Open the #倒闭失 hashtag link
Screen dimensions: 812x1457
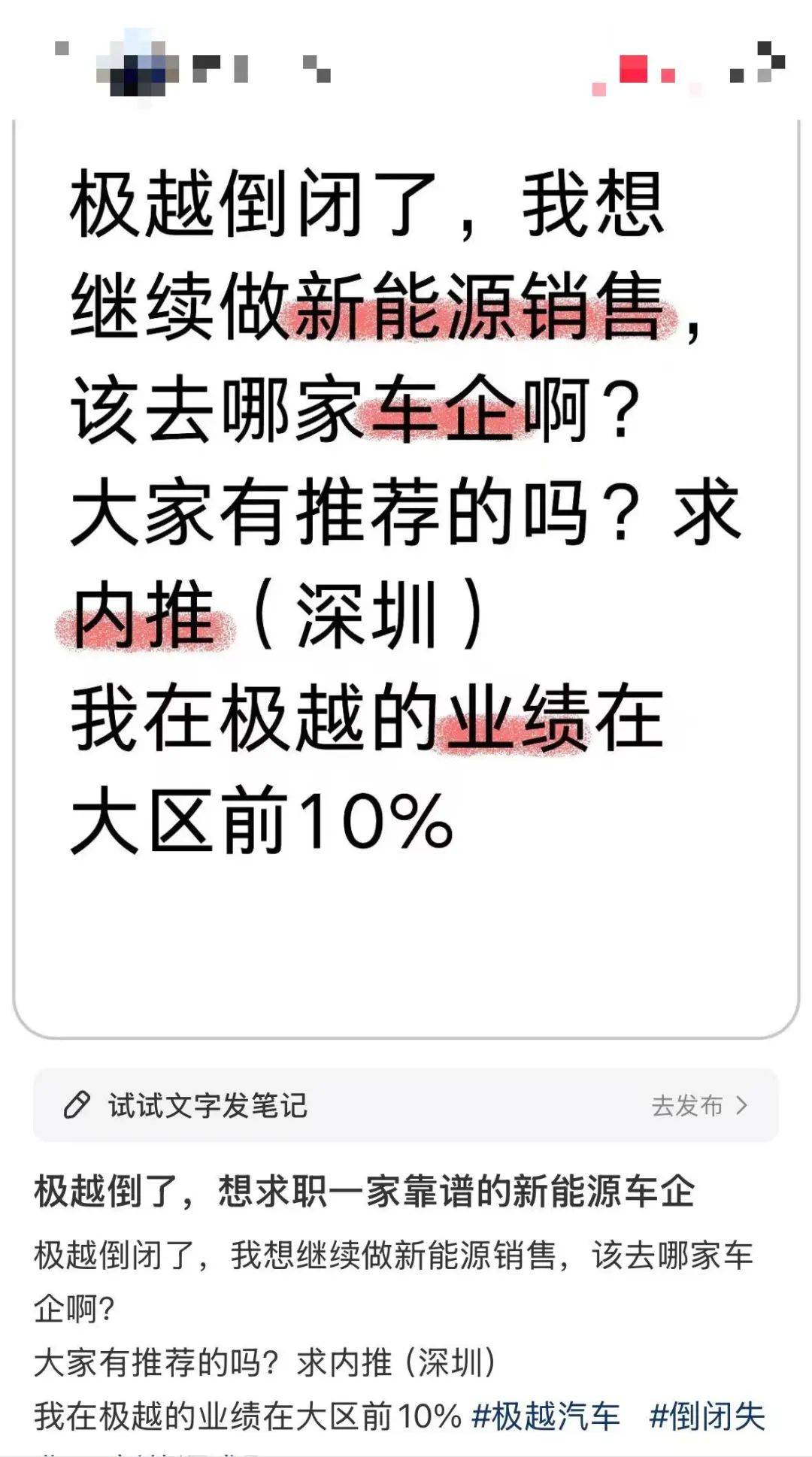[x=707, y=1416]
